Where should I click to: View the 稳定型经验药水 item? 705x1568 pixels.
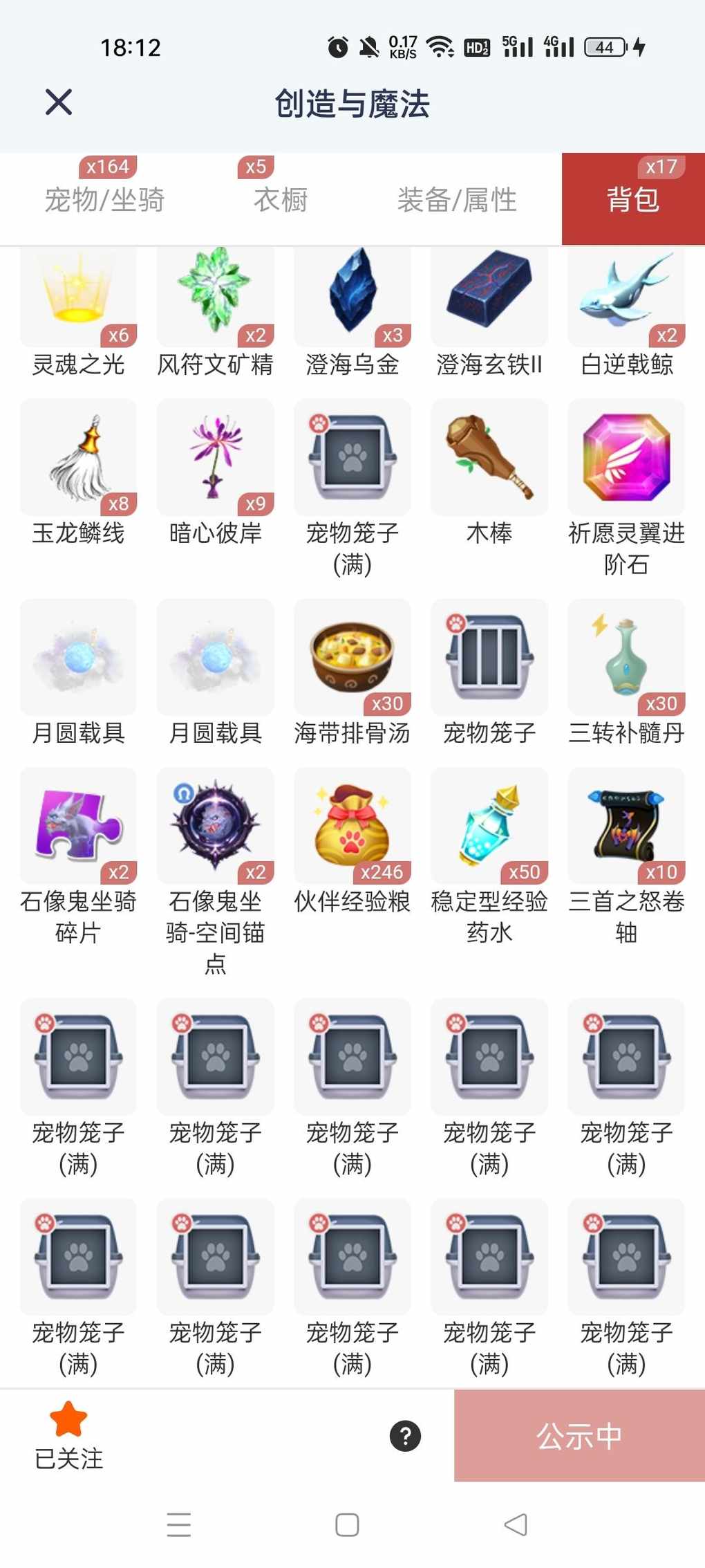point(489,826)
